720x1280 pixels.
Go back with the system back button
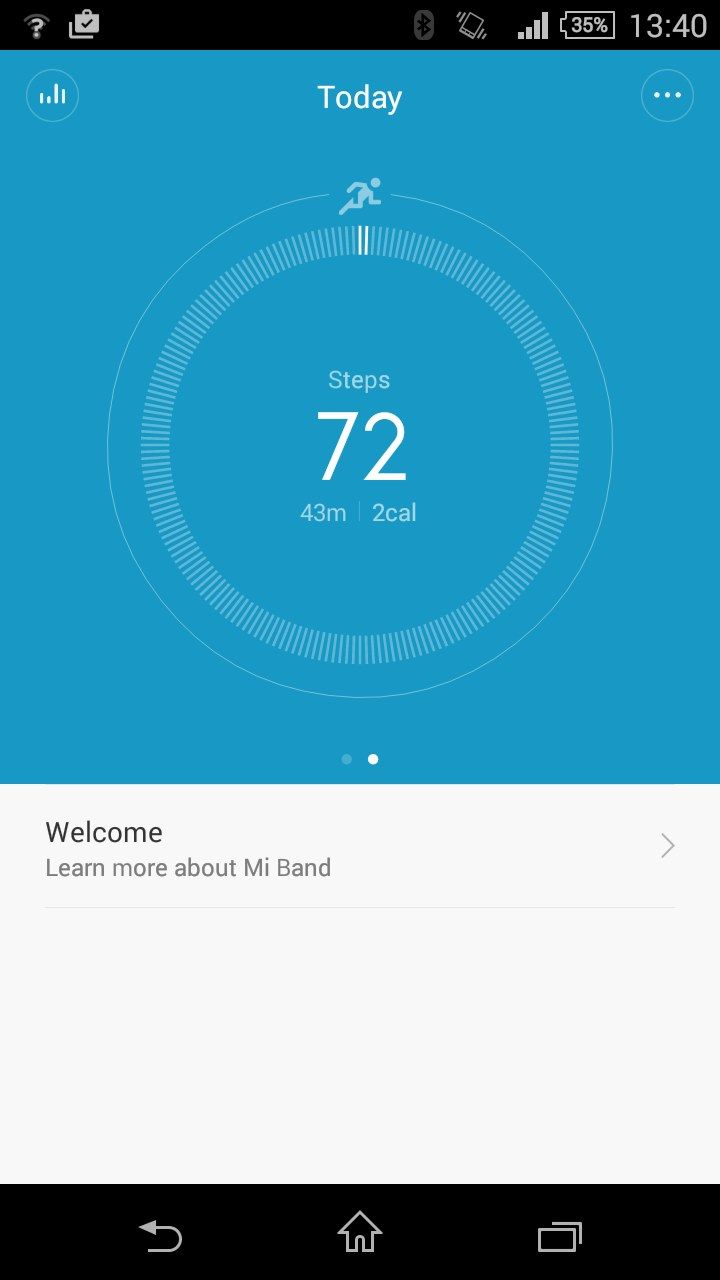160,1235
